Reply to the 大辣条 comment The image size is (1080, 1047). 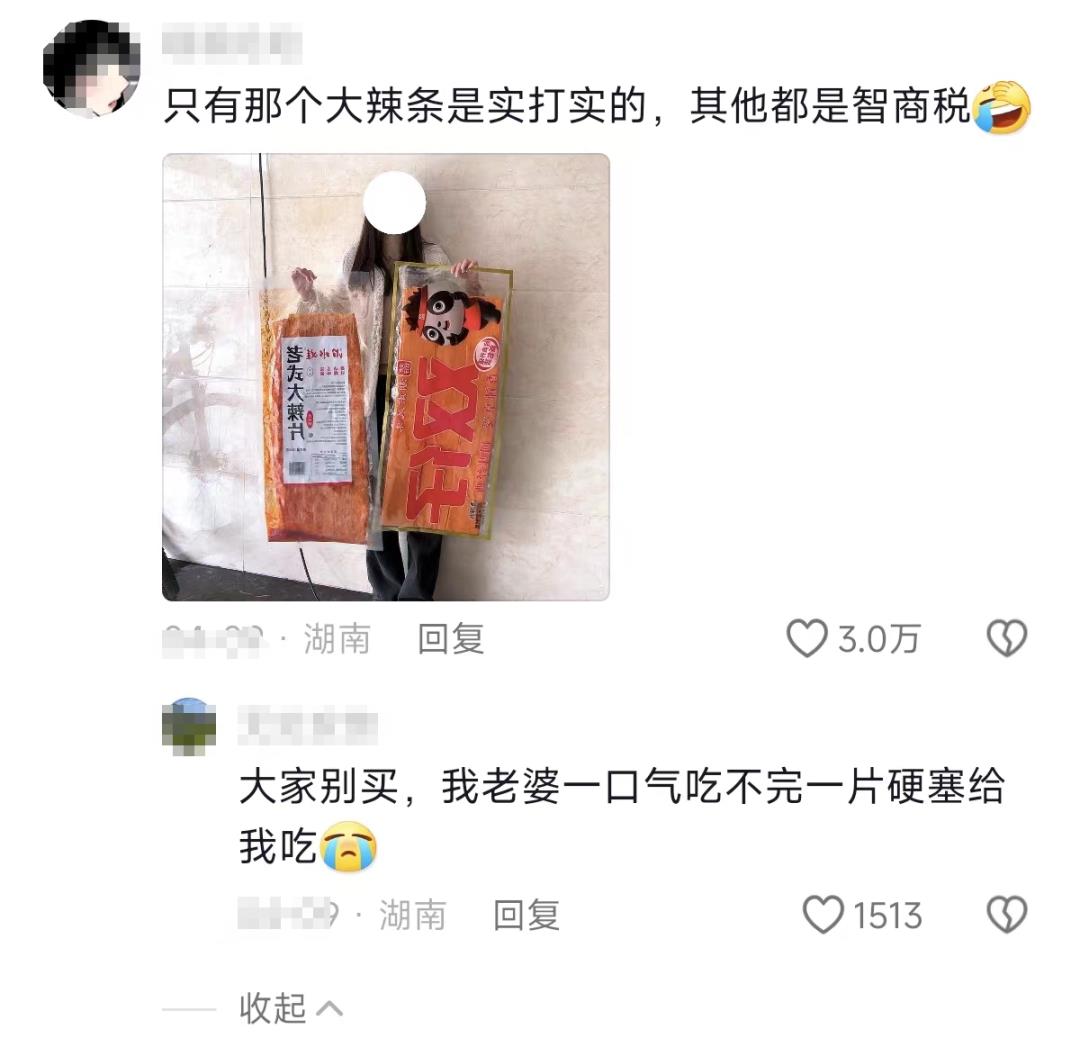pos(450,639)
